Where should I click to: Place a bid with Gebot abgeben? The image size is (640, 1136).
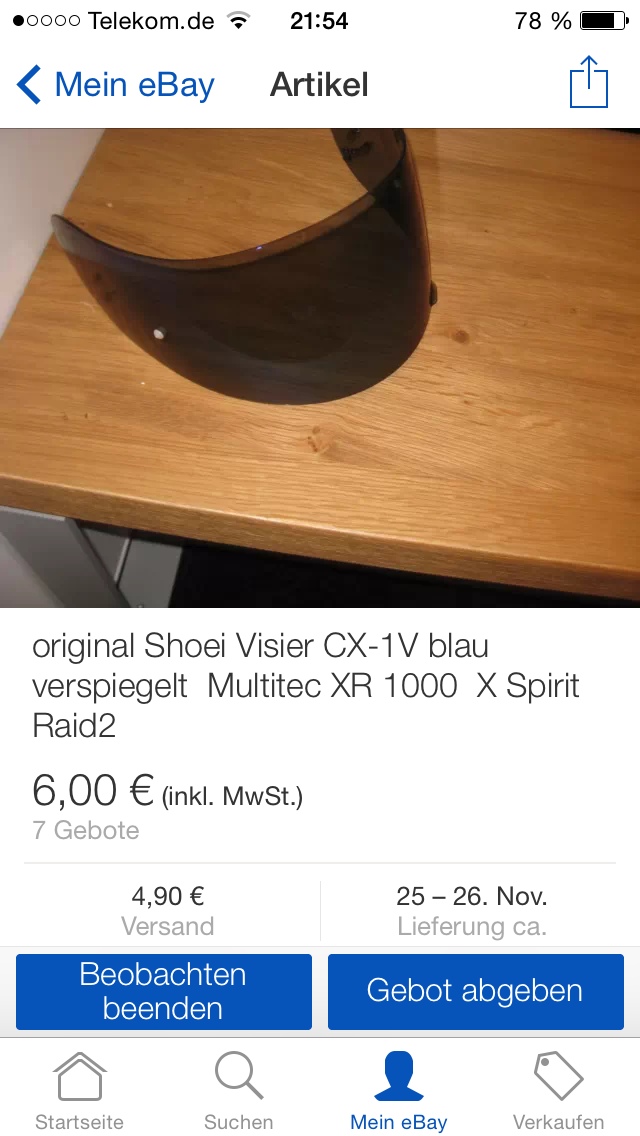[475, 991]
